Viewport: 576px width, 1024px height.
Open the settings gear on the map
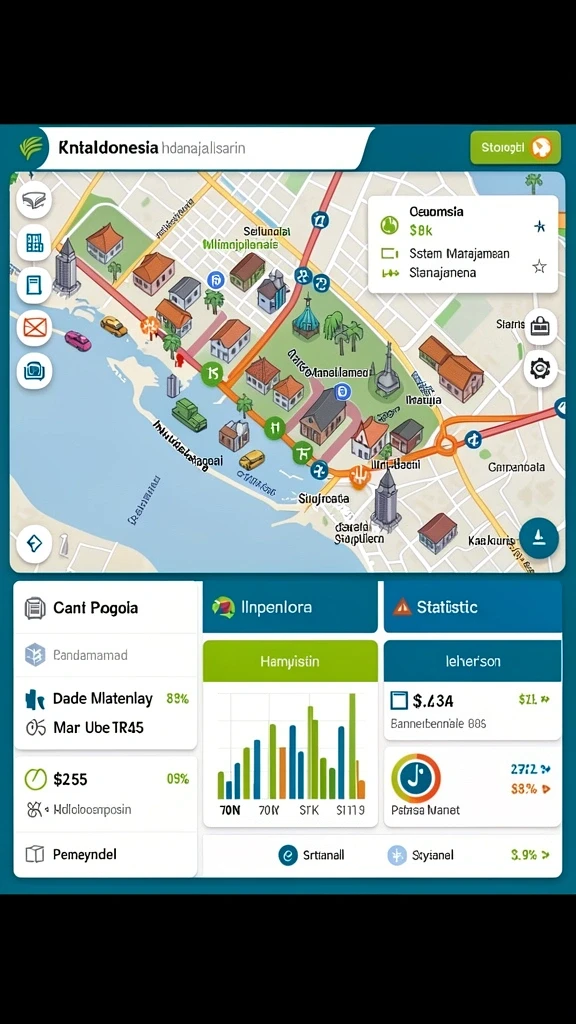click(540, 369)
